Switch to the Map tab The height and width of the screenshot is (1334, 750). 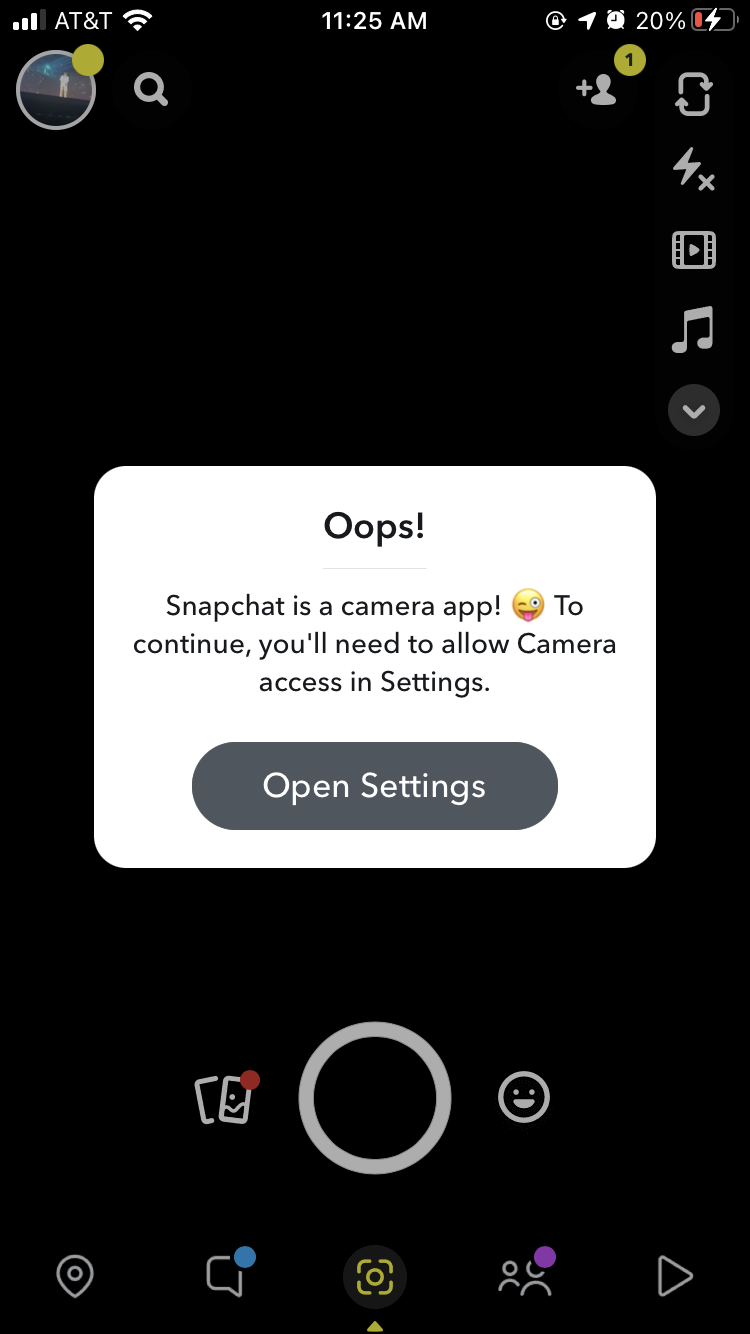point(75,1277)
